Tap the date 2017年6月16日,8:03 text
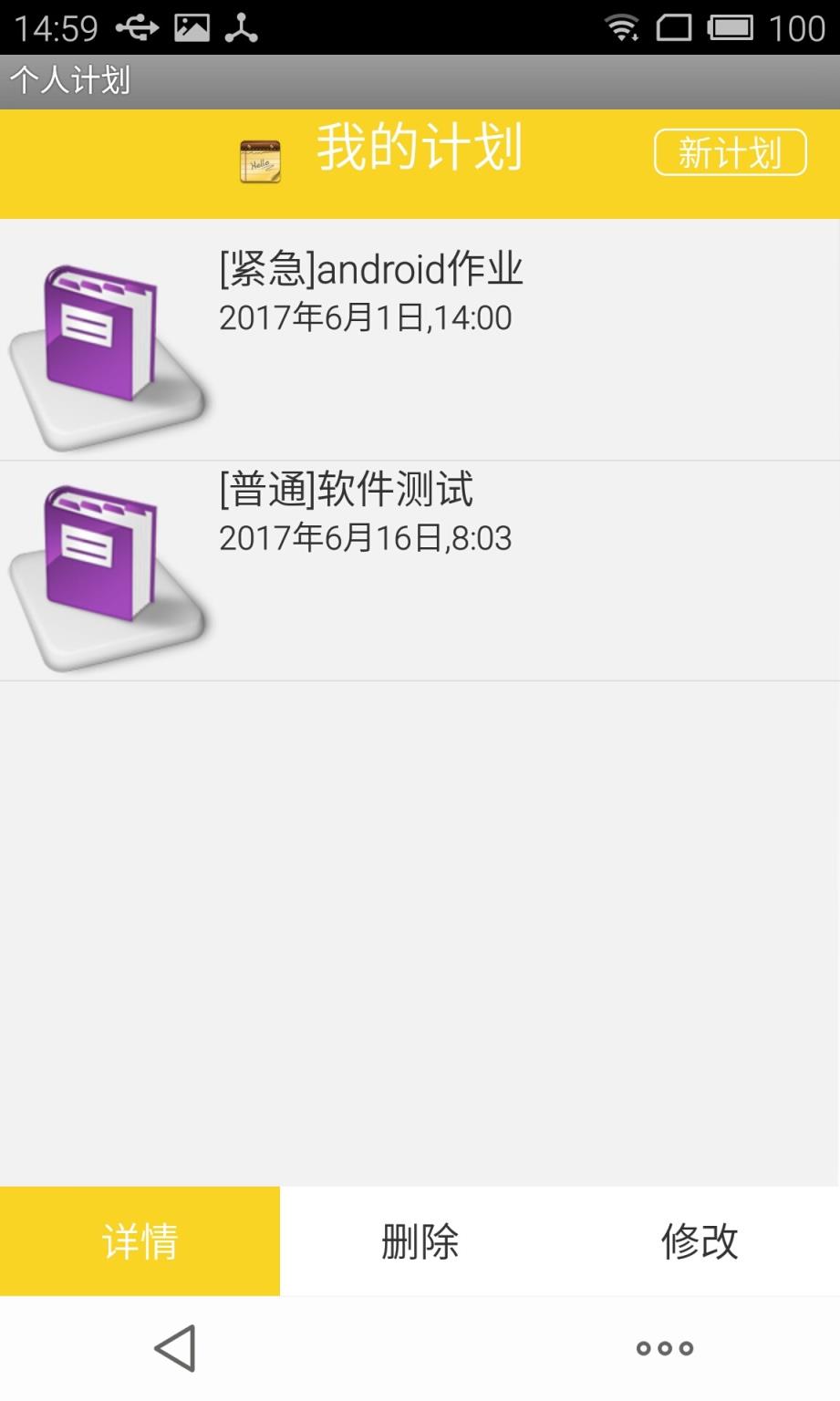This screenshot has width=840, height=1401. pyautogui.click(x=365, y=540)
